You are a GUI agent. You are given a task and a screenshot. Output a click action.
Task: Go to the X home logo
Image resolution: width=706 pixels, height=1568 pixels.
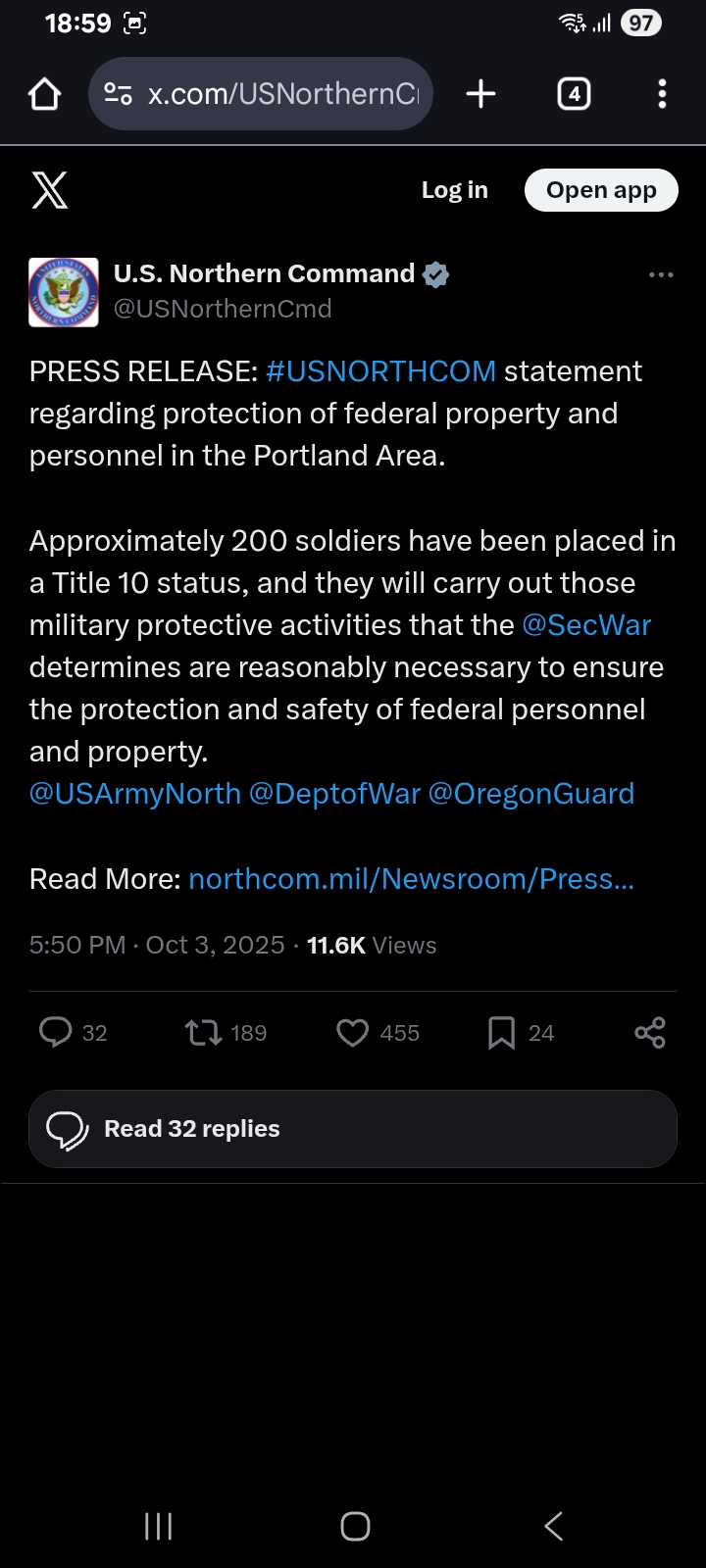[50, 190]
